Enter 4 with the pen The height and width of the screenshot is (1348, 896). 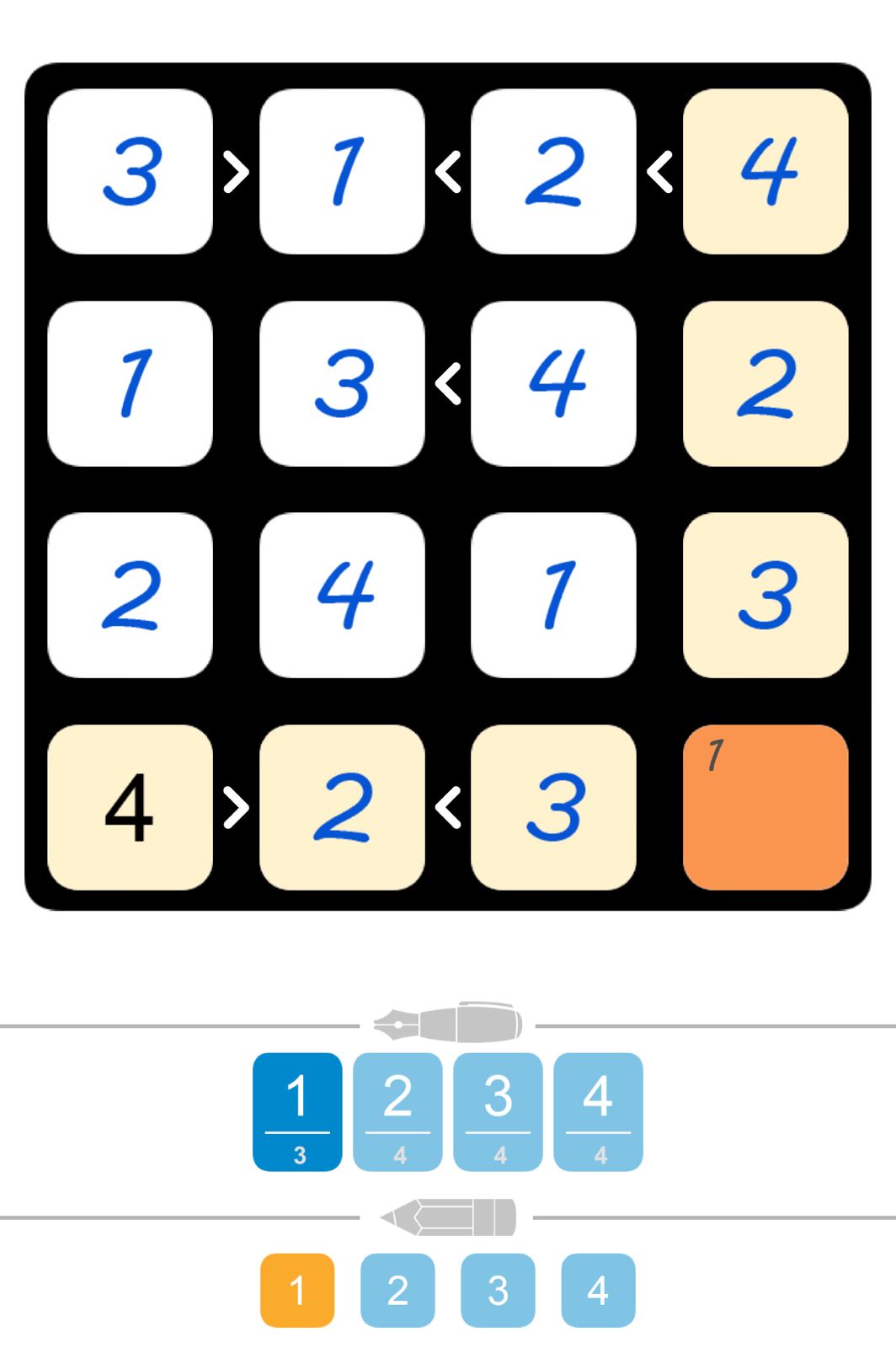click(598, 1110)
